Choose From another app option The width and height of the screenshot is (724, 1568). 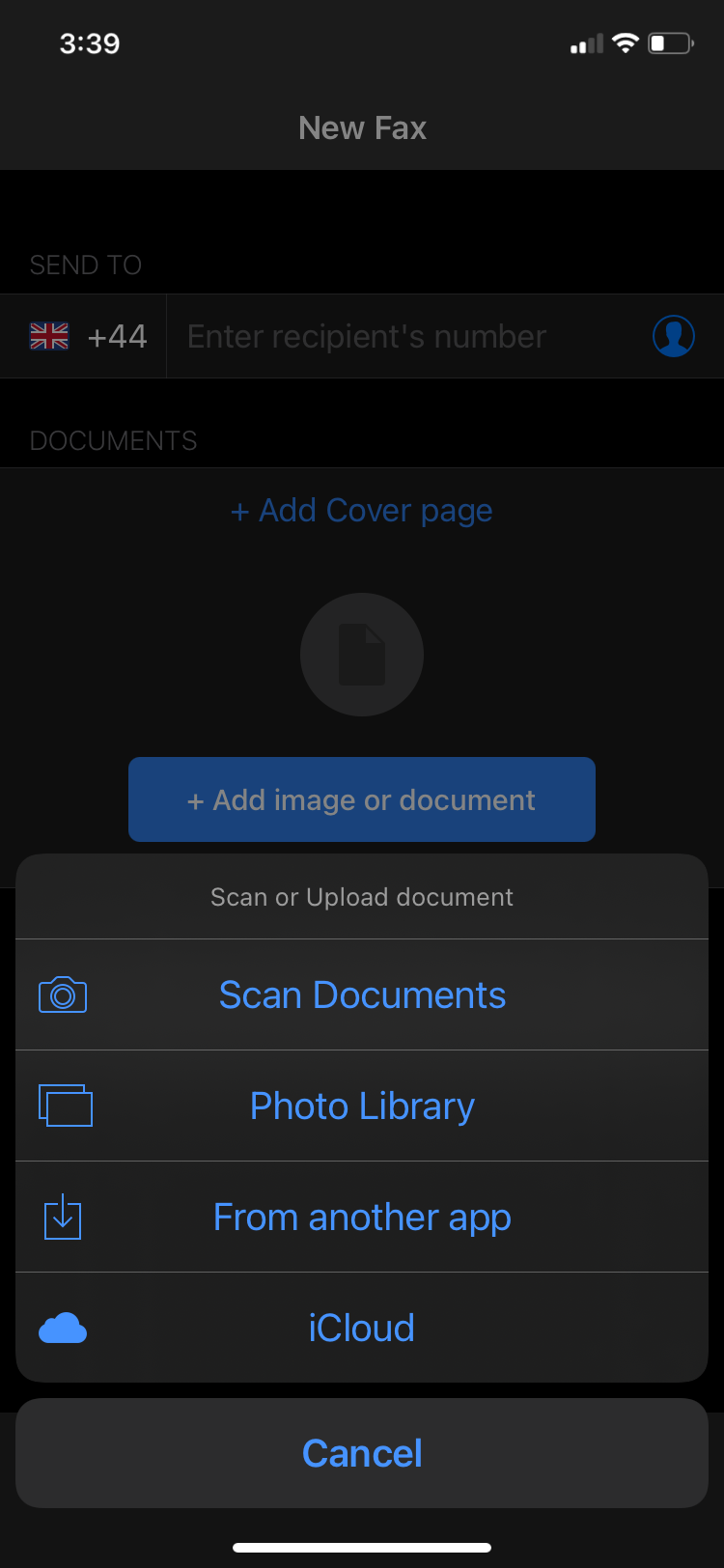click(362, 1217)
